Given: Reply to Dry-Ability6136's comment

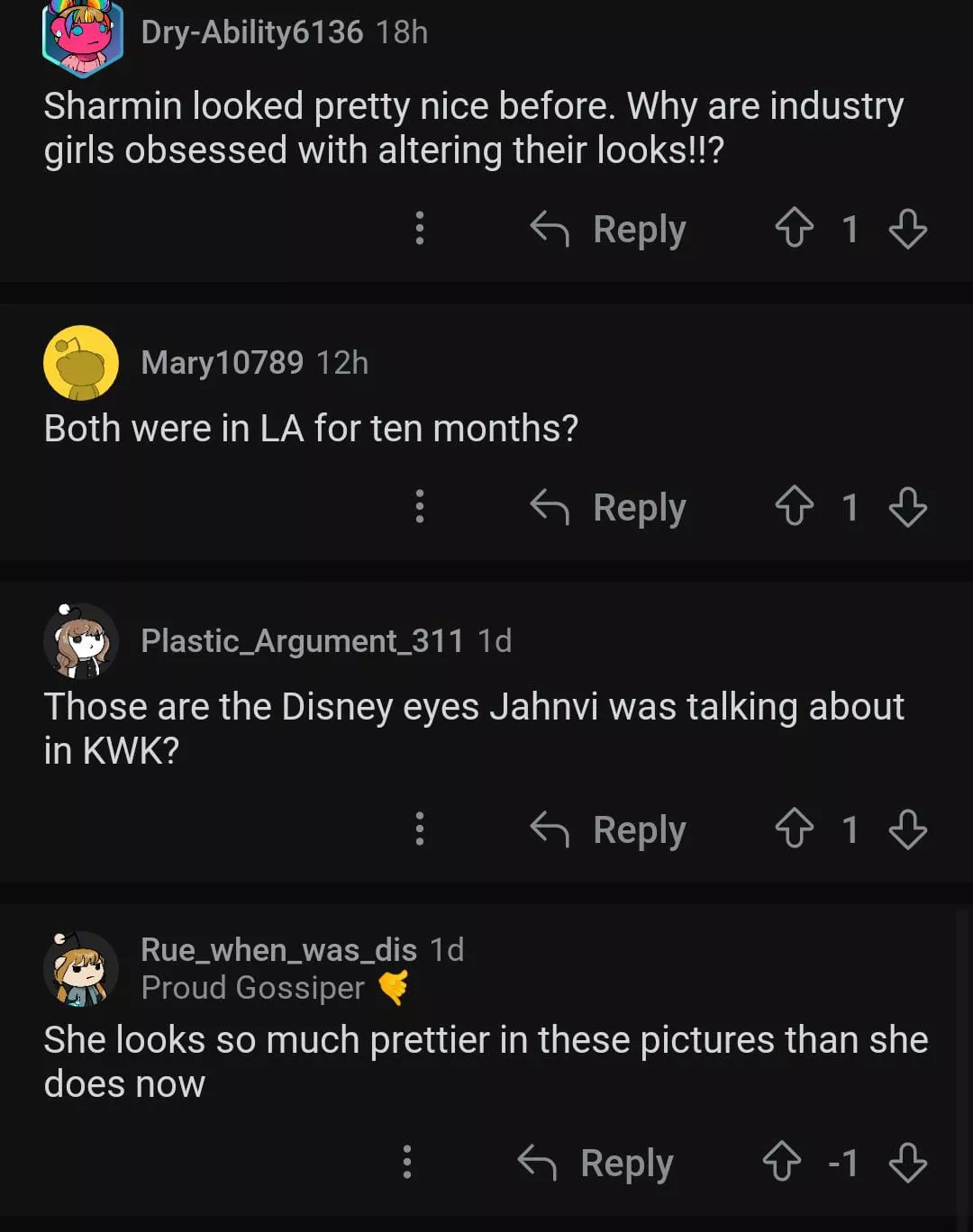Looking at the screenshot, I should tap(609, 229).
